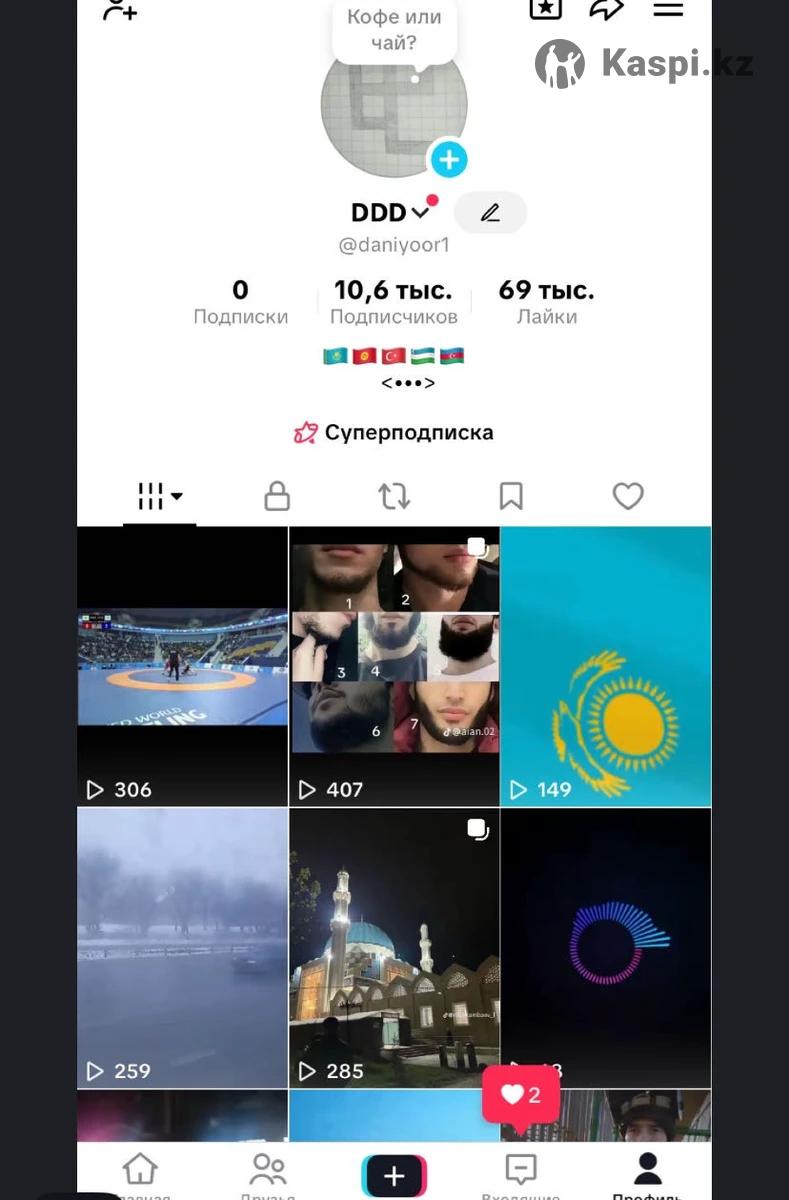Tap the blue plus on avatar
789x1200 pixels.
pos(448,159)
